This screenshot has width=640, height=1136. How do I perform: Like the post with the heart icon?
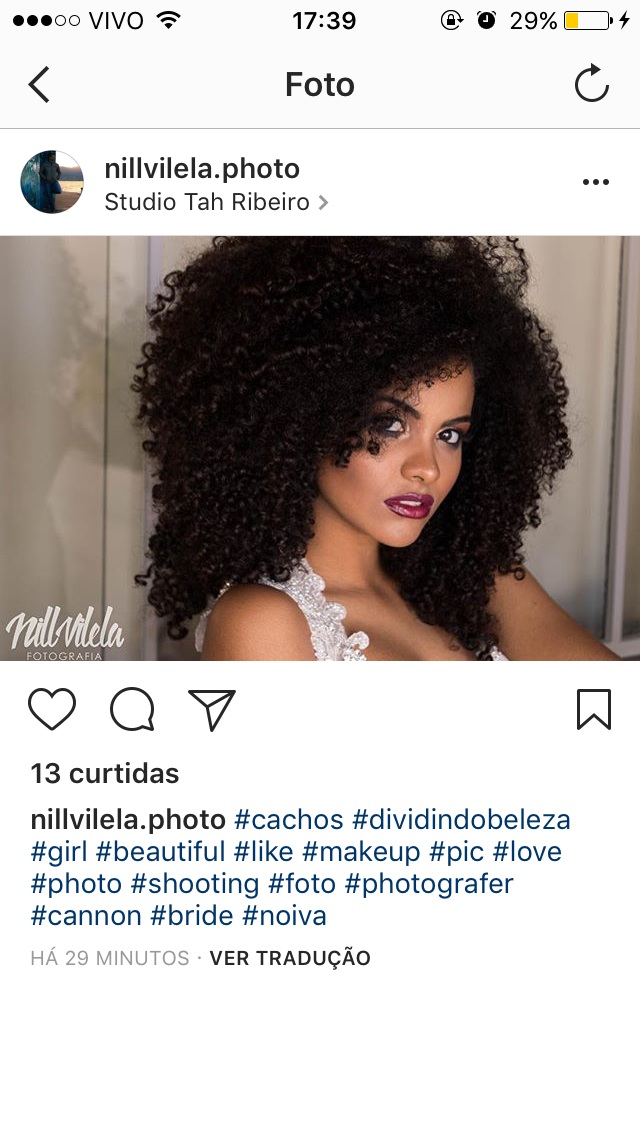tap(52, 710)
